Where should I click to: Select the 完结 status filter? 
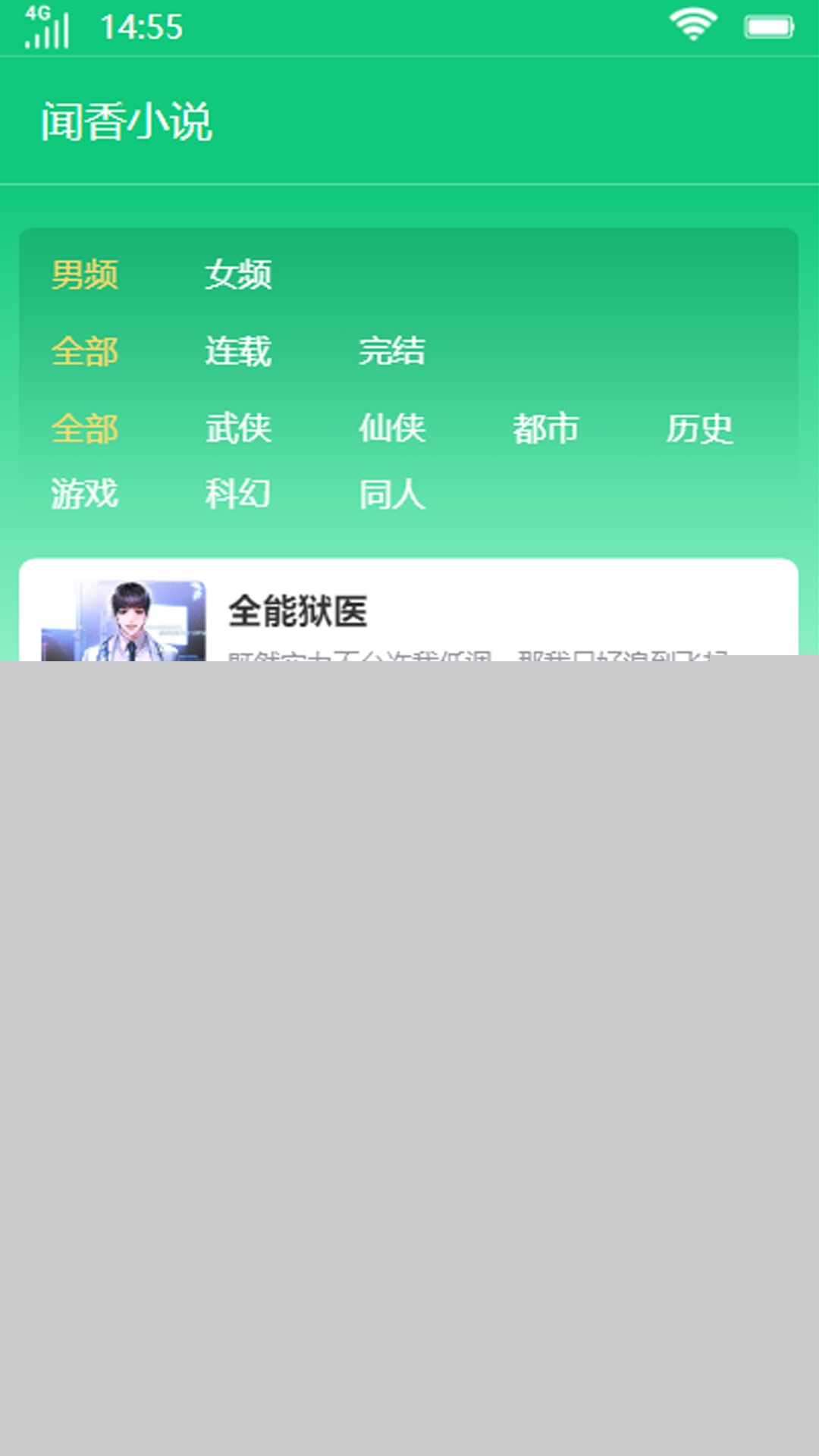click(x=393, y=351)
